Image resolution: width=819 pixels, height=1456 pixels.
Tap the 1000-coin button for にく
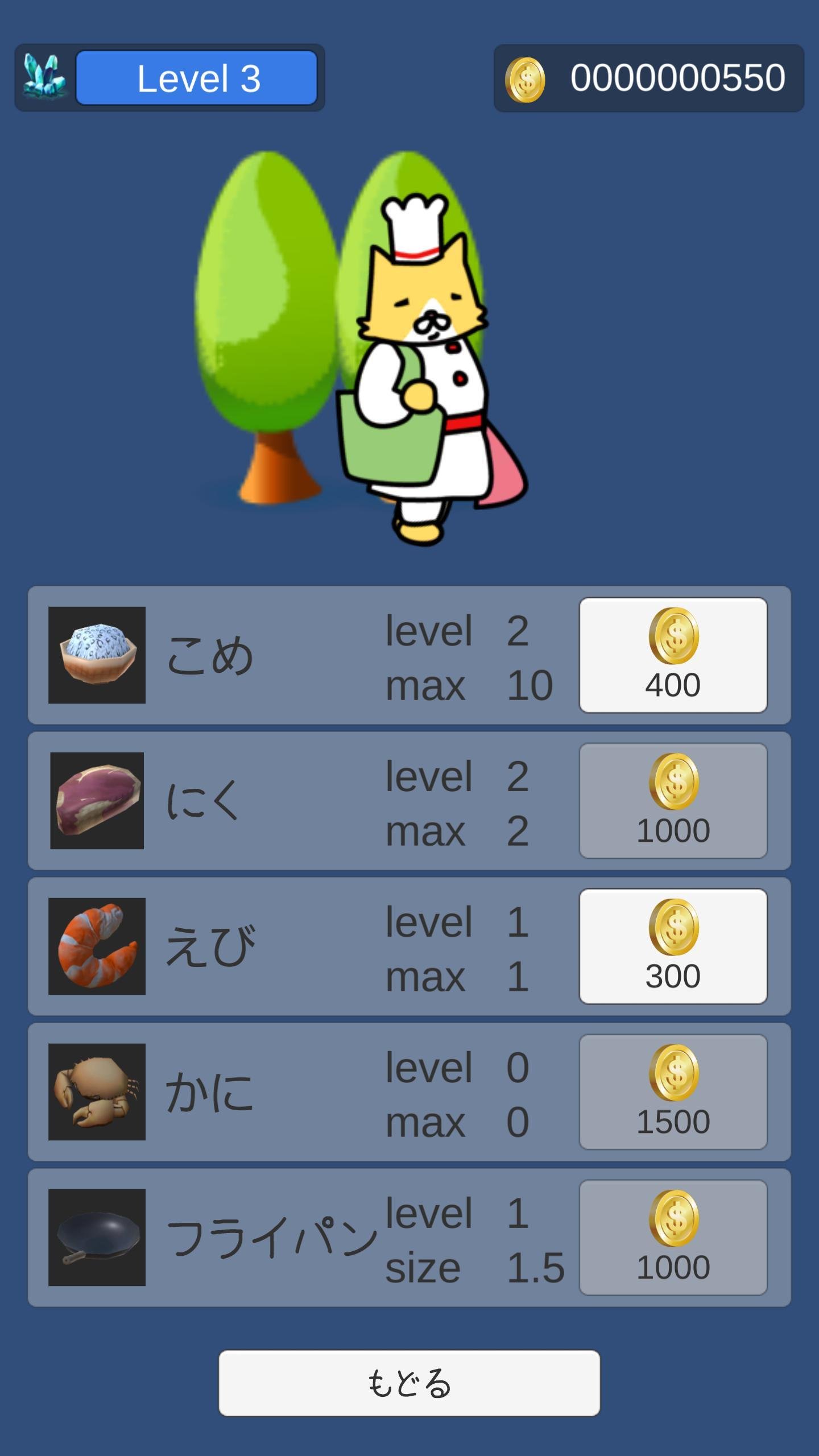pos(673,800)
